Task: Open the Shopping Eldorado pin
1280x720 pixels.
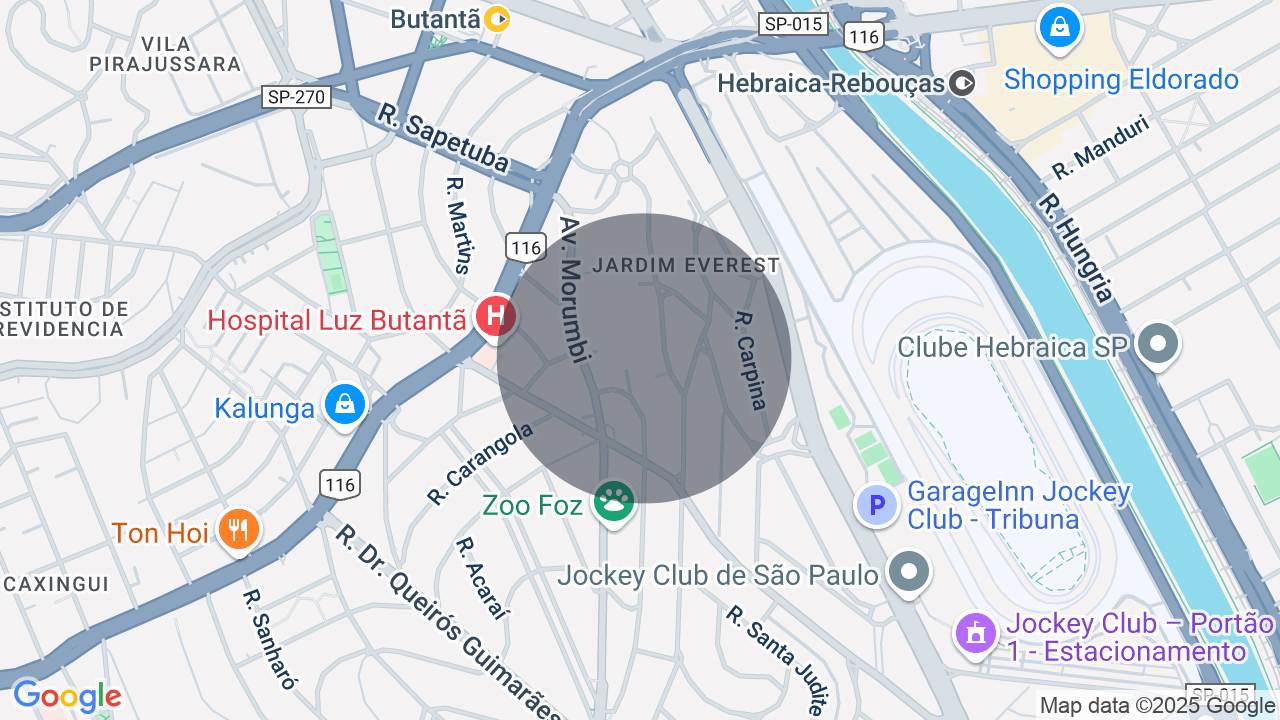Action: point(1059,27)
